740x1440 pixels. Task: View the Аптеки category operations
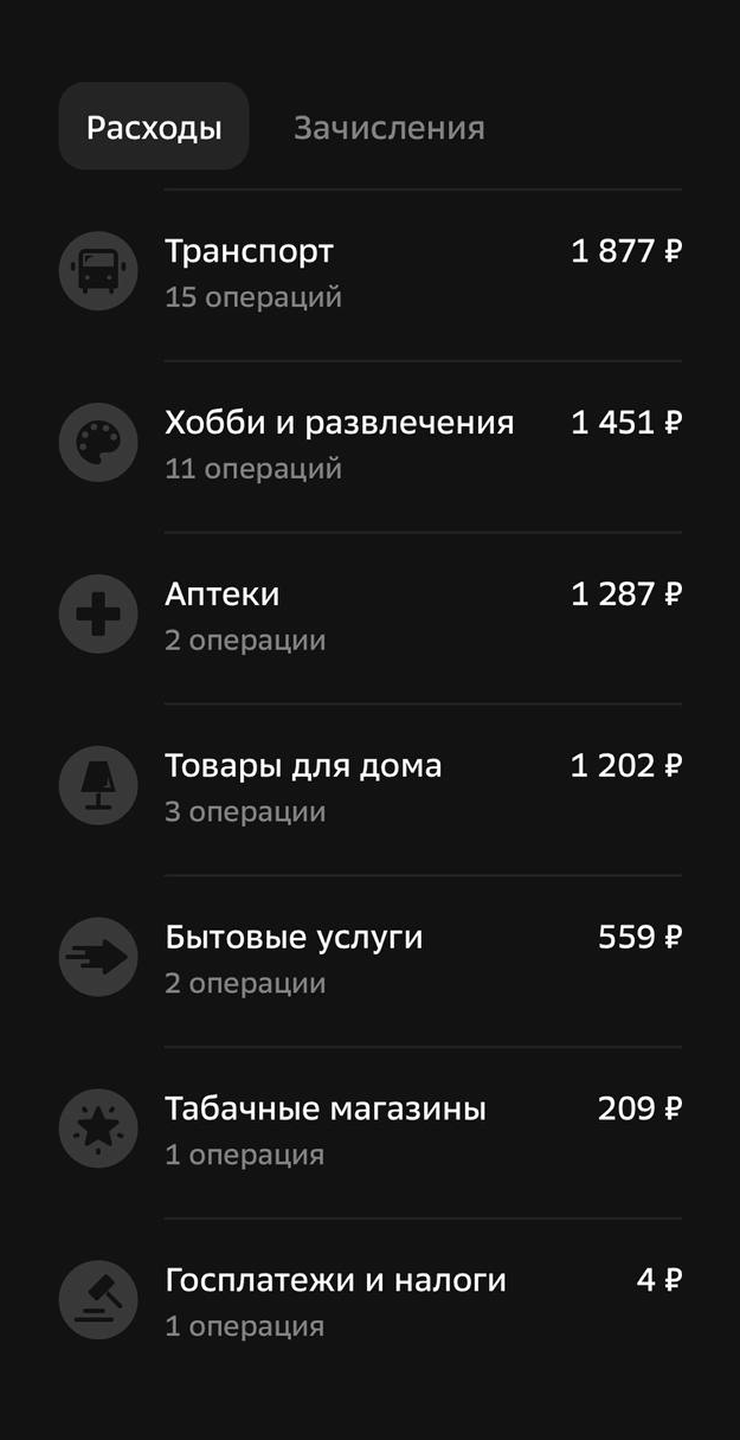pos(370,616)
